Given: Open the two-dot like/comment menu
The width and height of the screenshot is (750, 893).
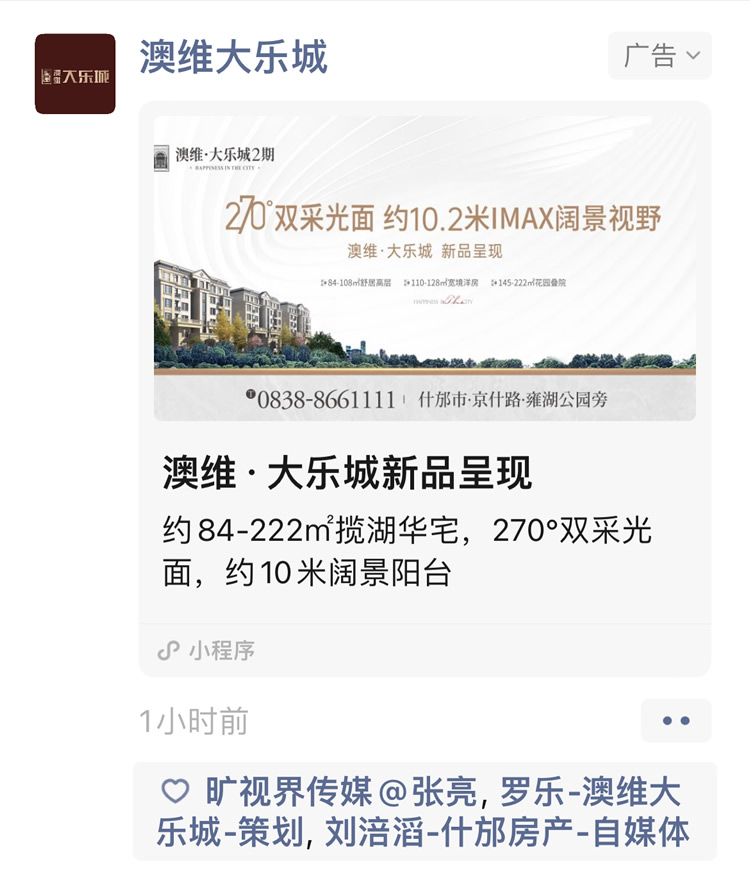Looking at the screenshot, I should (x=676, y=721).
